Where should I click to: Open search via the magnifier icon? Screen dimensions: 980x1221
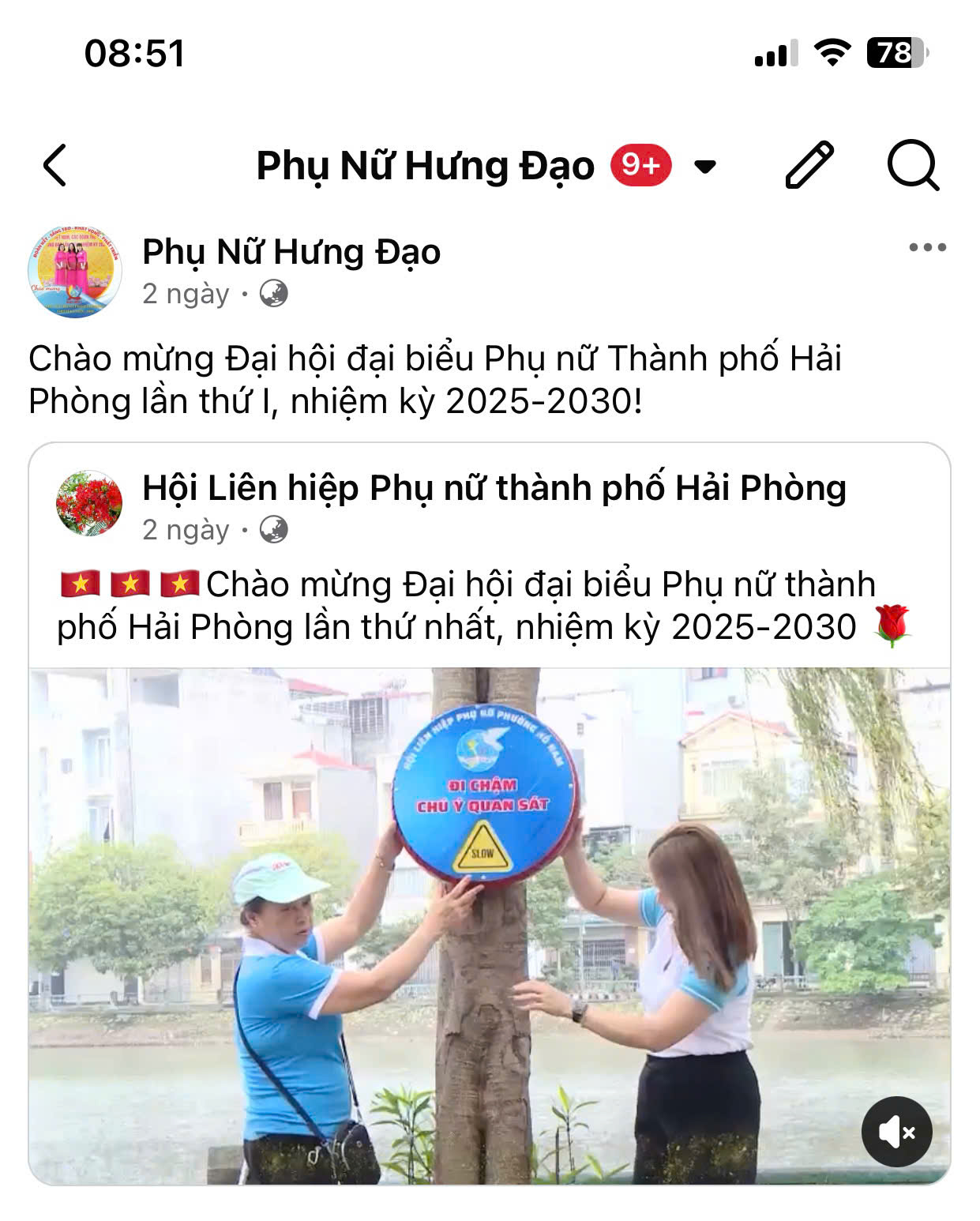click(913, 165)
